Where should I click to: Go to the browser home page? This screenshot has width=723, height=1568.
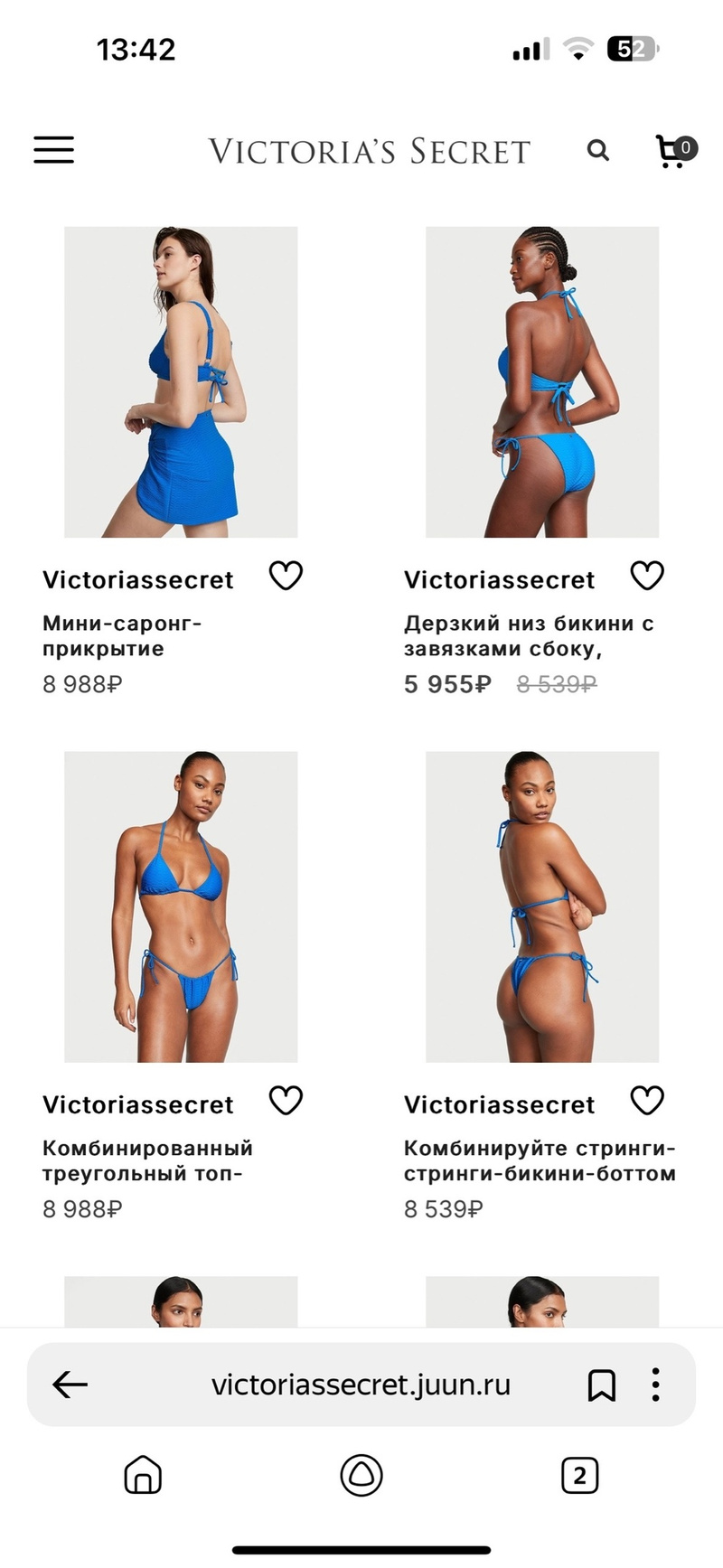143,1476
